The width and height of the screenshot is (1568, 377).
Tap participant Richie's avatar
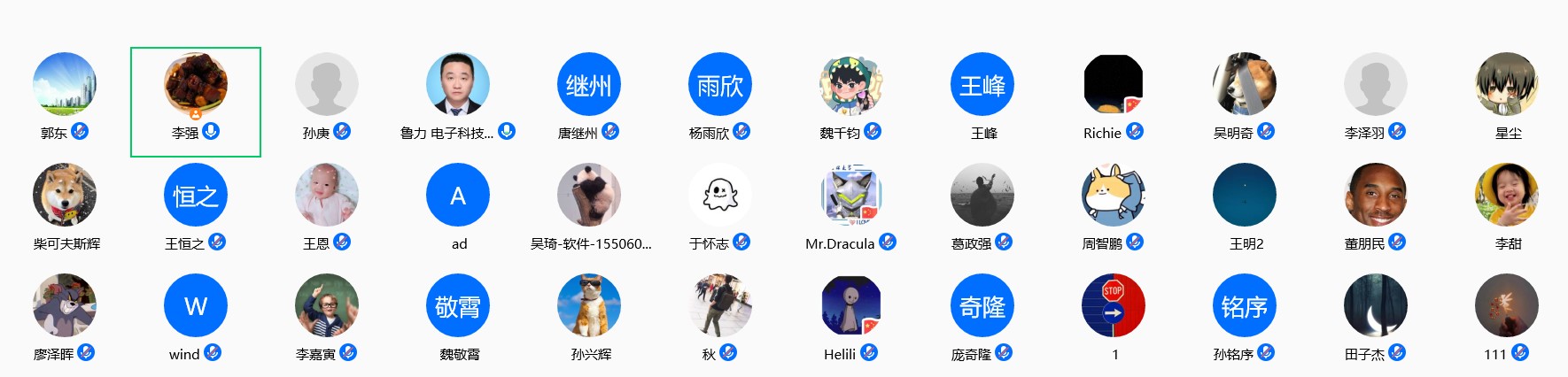(1114, 85)
